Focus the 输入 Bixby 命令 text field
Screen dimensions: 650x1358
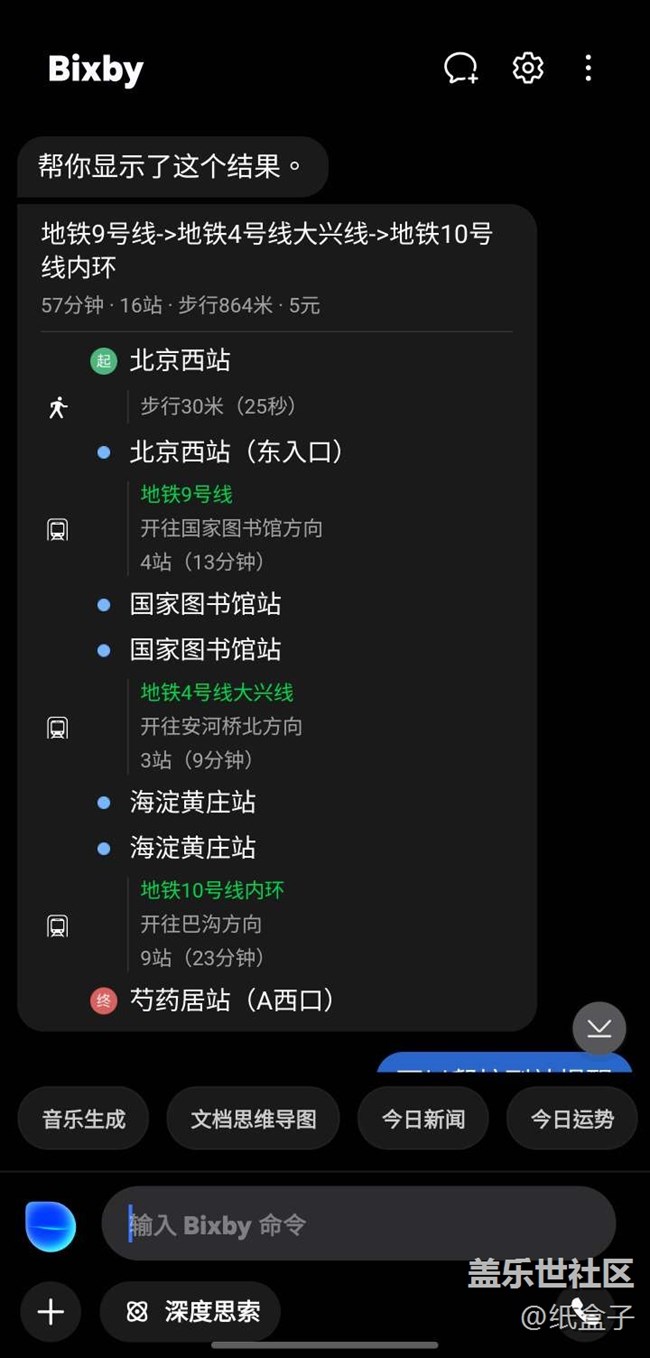tap(358, 1224)
